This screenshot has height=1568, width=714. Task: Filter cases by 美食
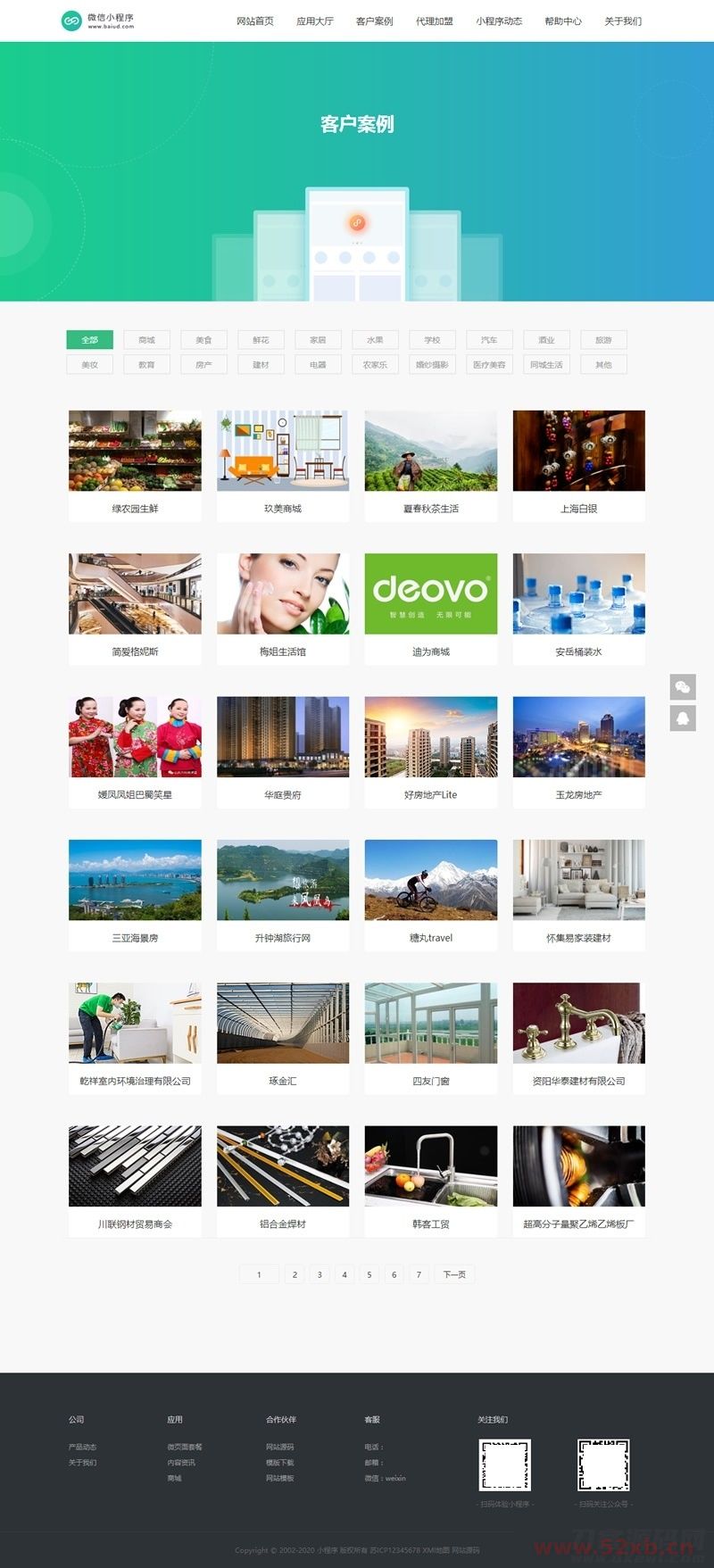(203, 340)
